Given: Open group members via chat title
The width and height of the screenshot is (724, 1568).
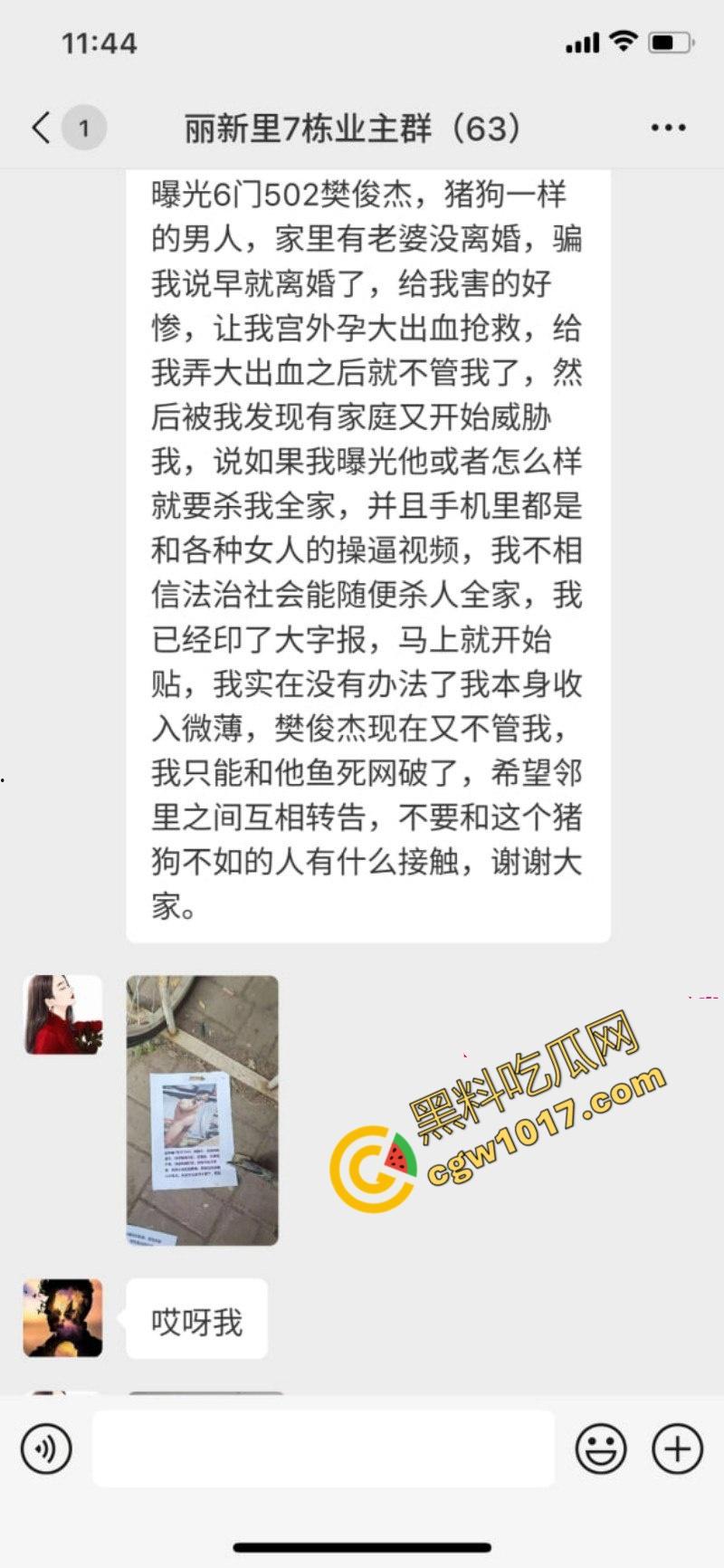Looking at the screenshot, I should [362, 128].
